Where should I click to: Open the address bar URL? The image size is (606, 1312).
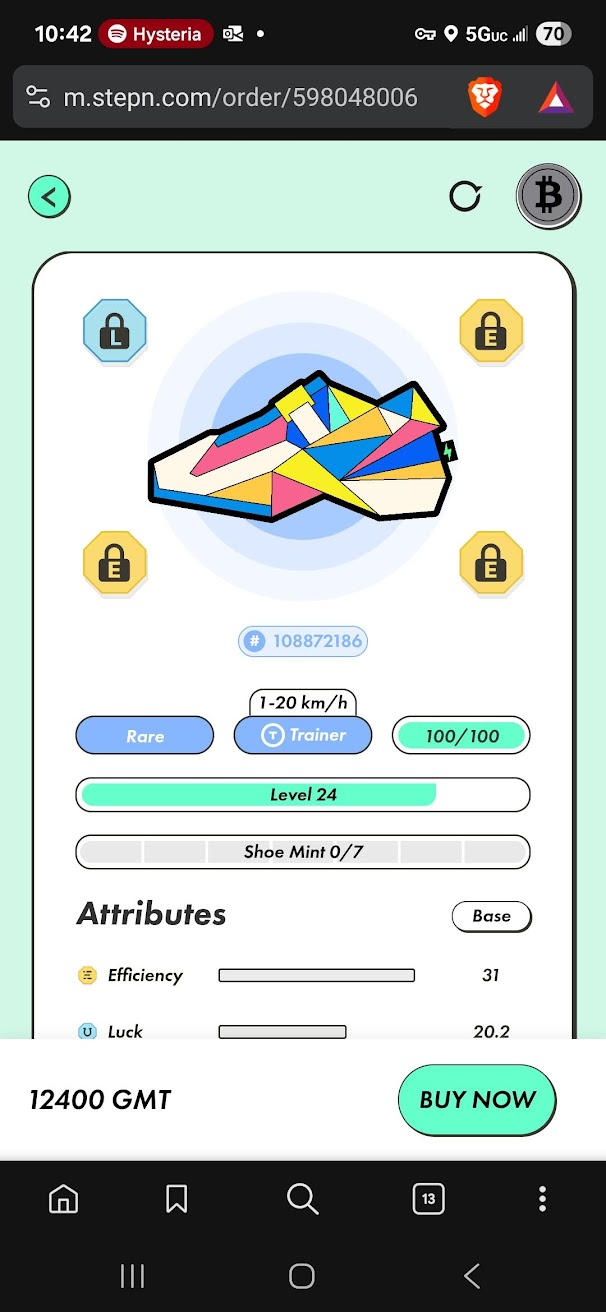(240, 97)
